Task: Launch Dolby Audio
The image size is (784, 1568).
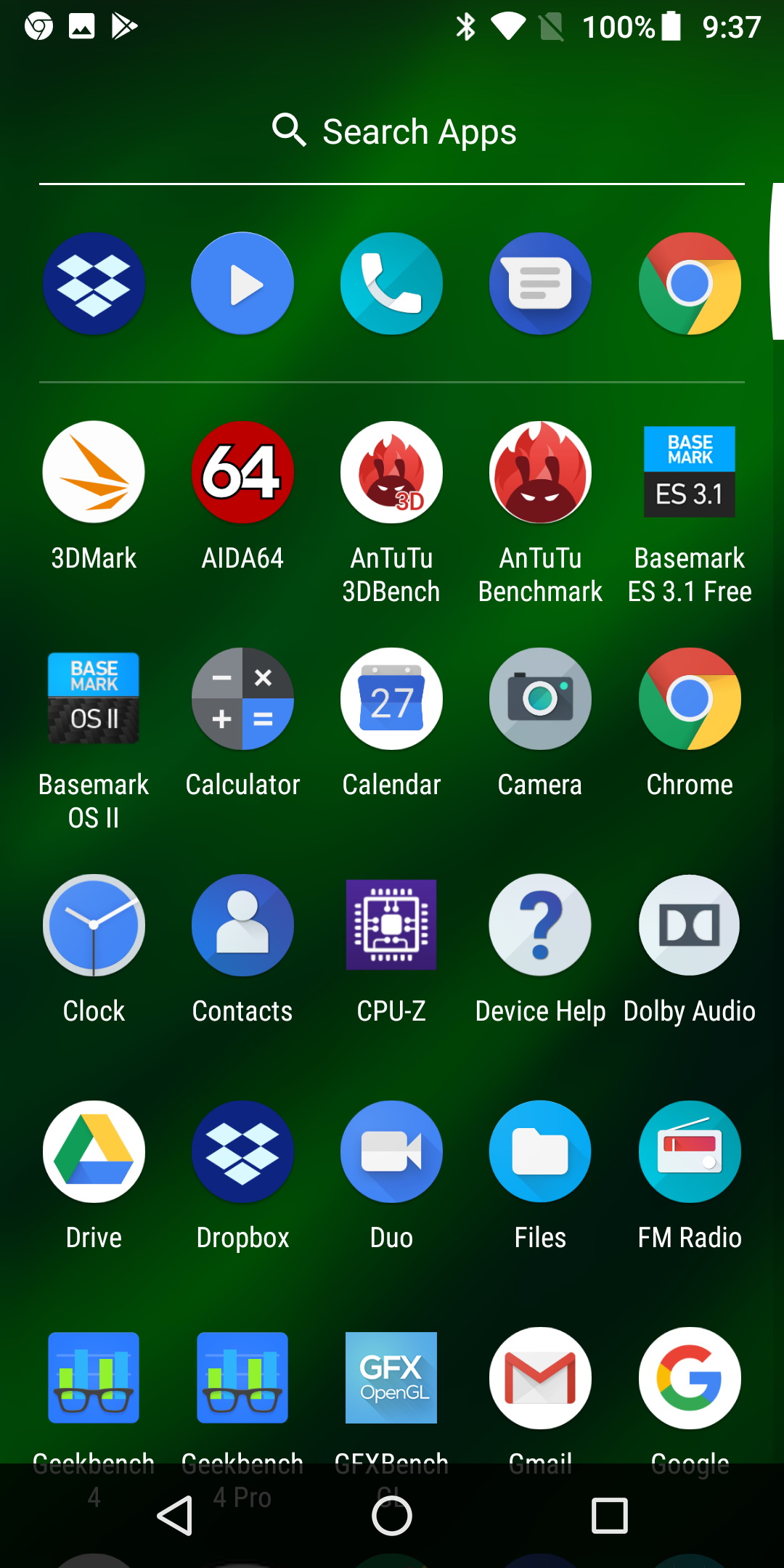Action: pyautogui.click(x=689, y=926)
